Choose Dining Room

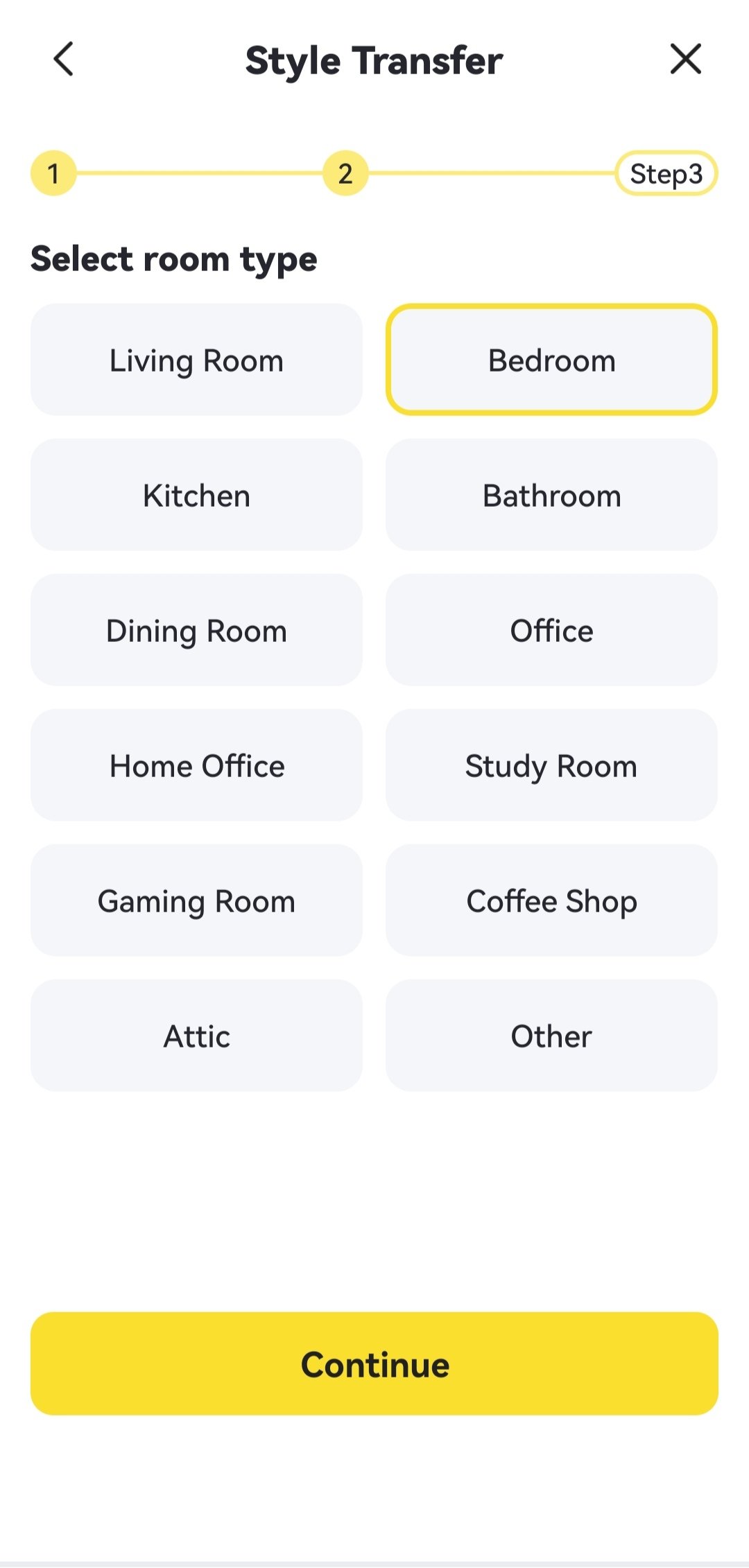196,630
